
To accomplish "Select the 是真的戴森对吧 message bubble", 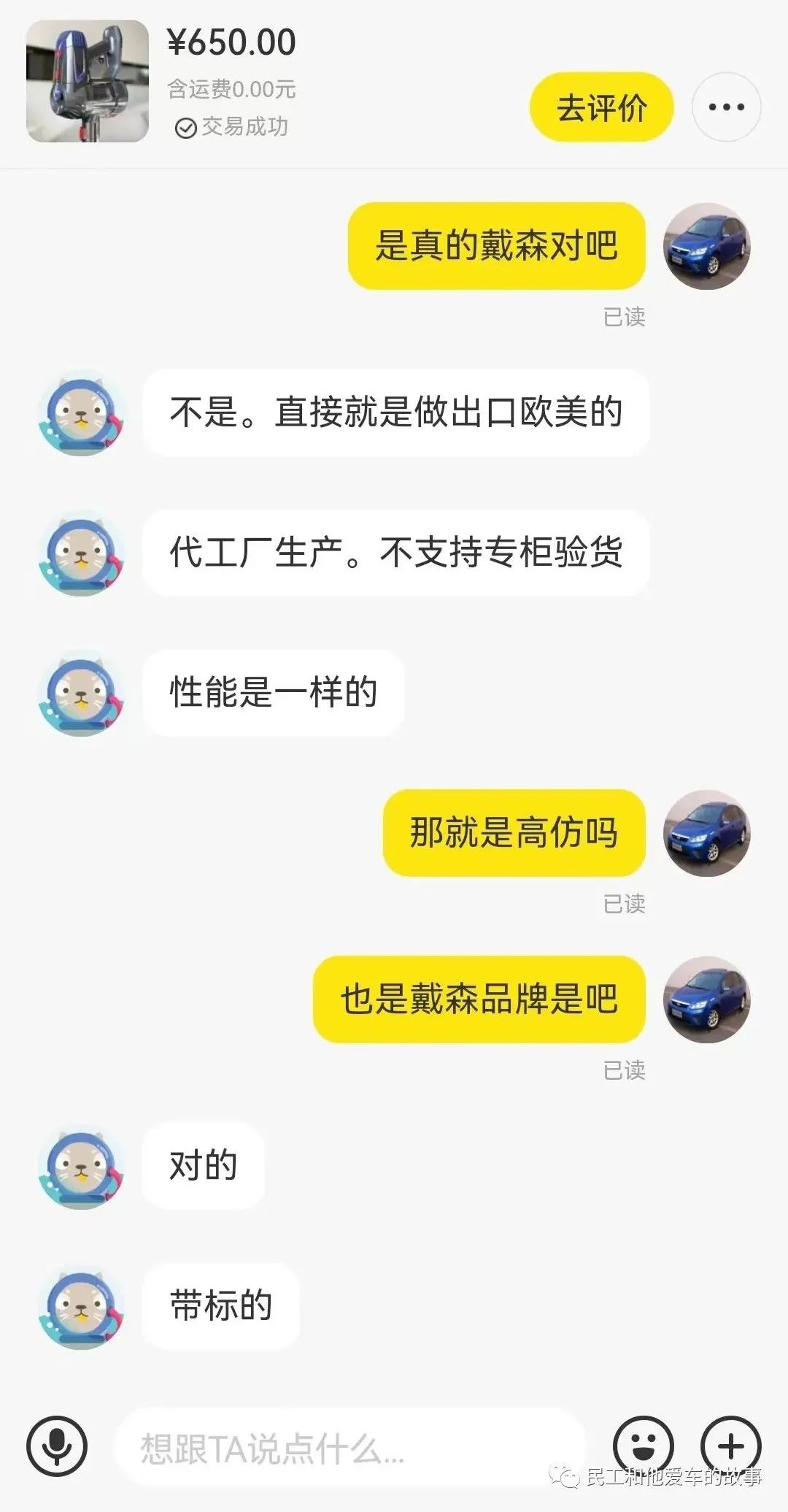I will tap(496, 245).
